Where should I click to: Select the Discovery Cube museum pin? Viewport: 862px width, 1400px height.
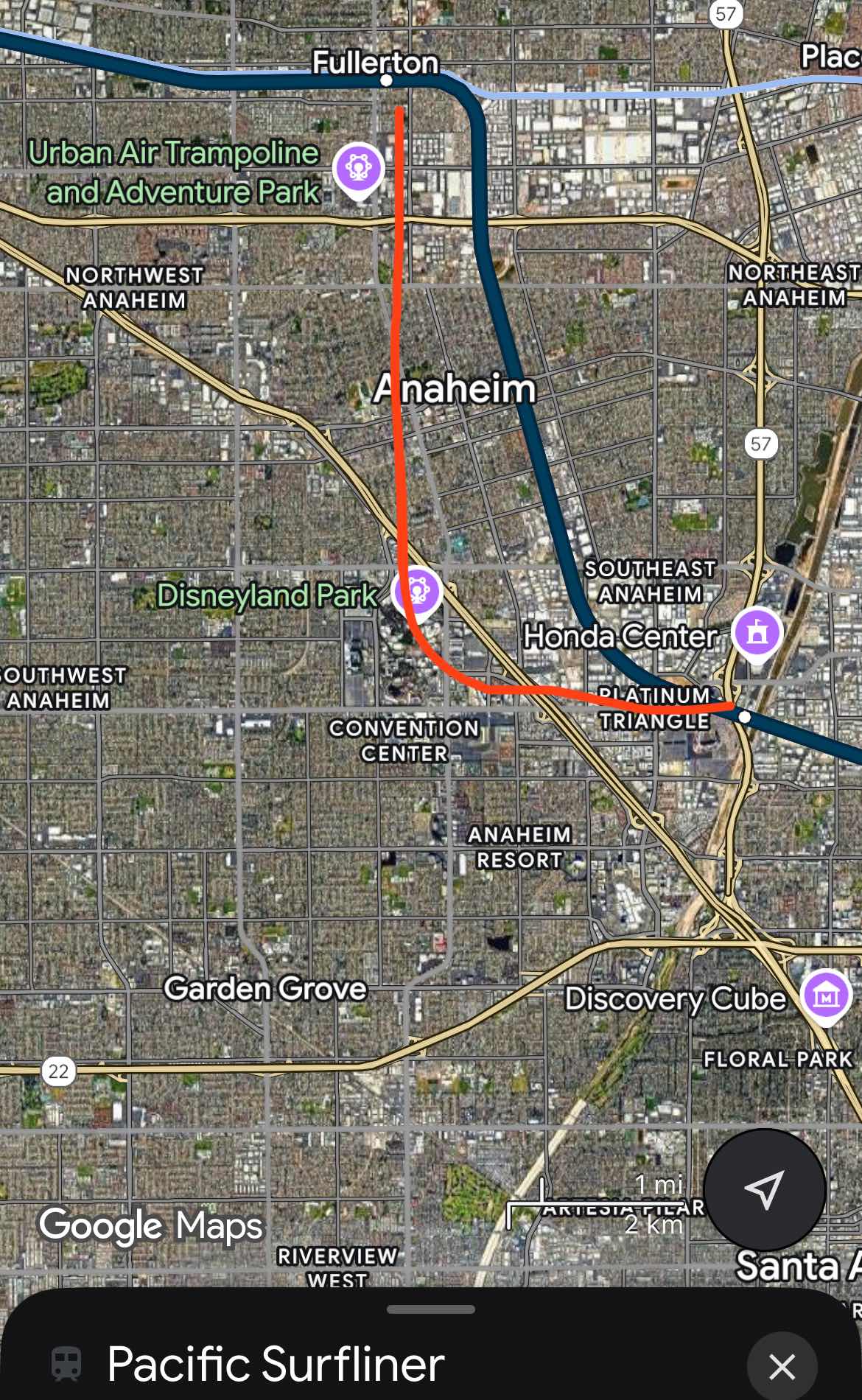coord(826,995)
